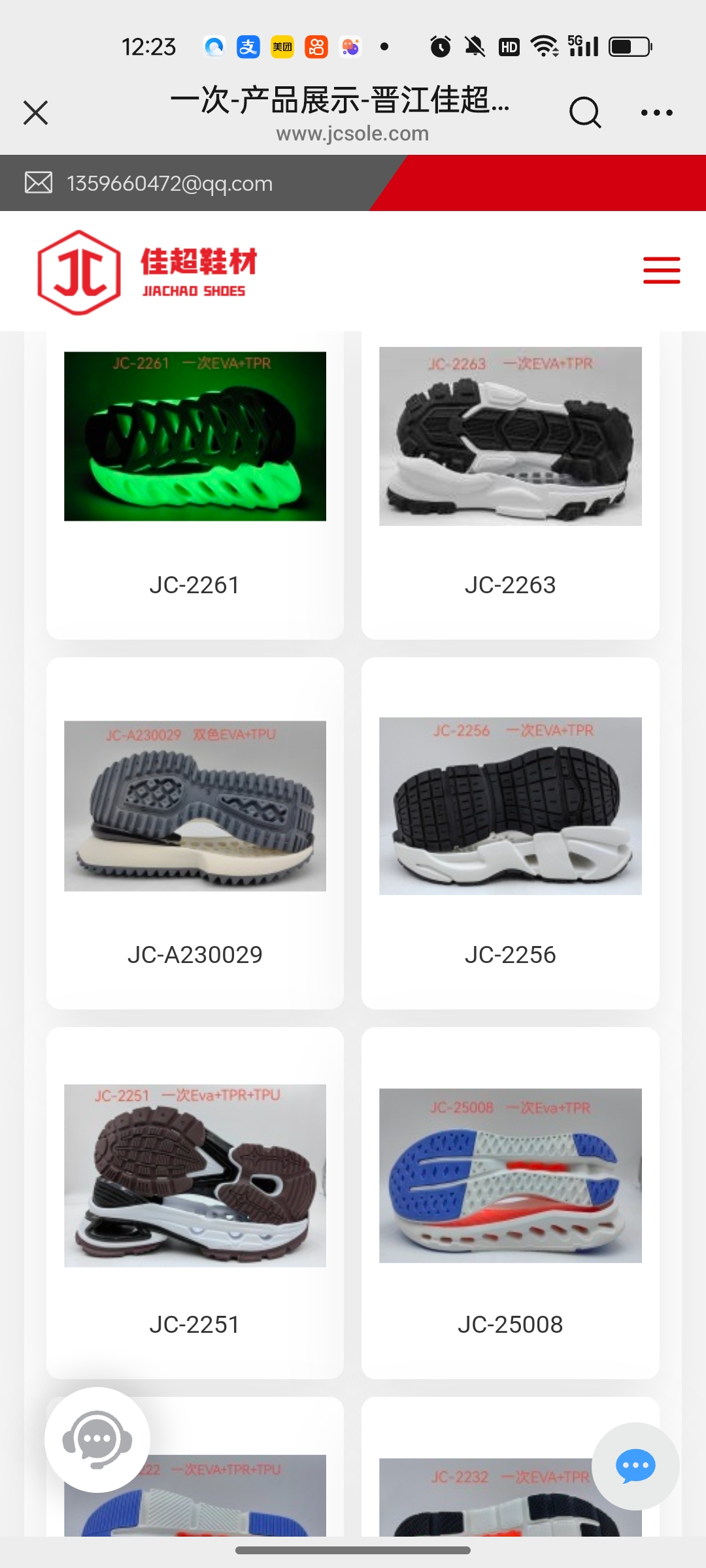Go to the Jiachao Shoes homepage logo

(x=147, y=272)
